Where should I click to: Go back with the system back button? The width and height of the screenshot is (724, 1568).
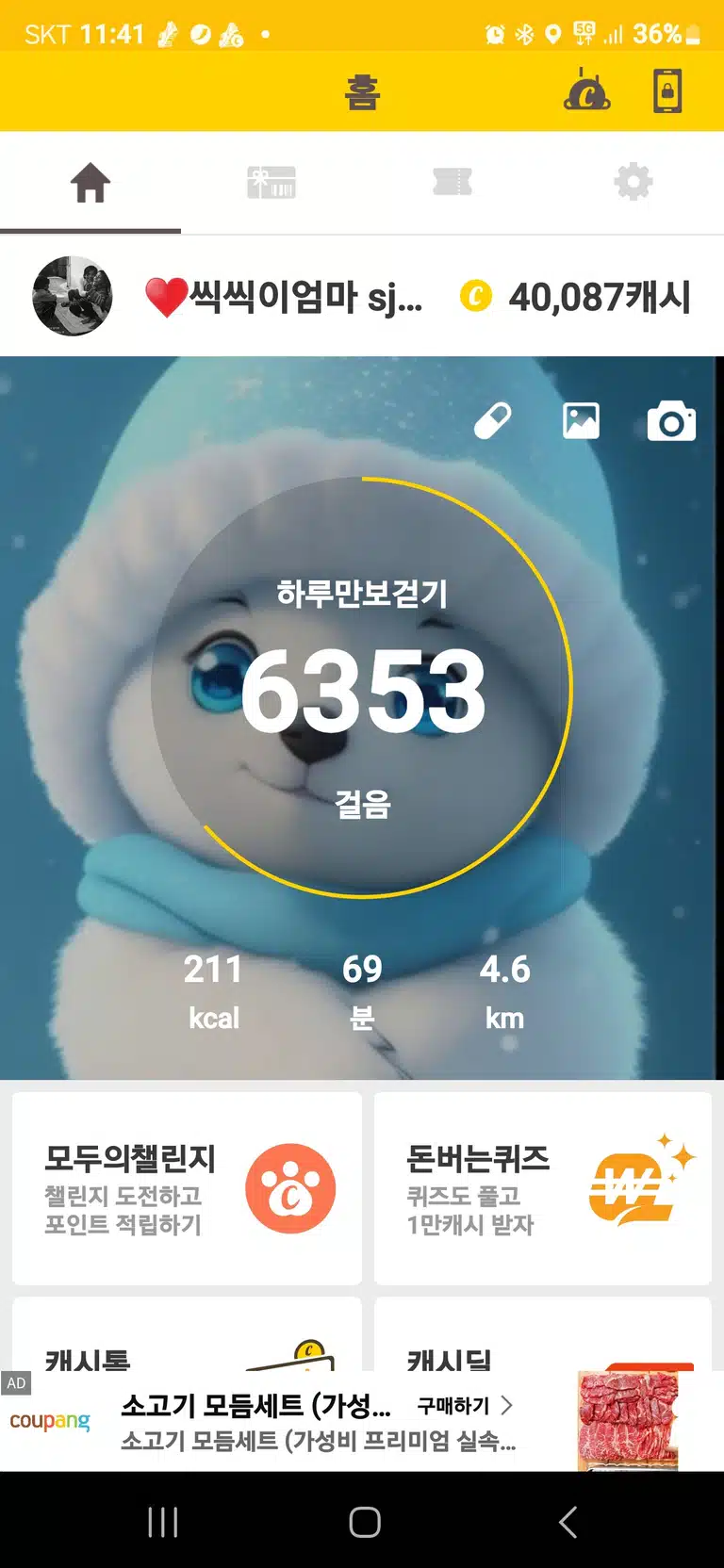coord(568,1522)
